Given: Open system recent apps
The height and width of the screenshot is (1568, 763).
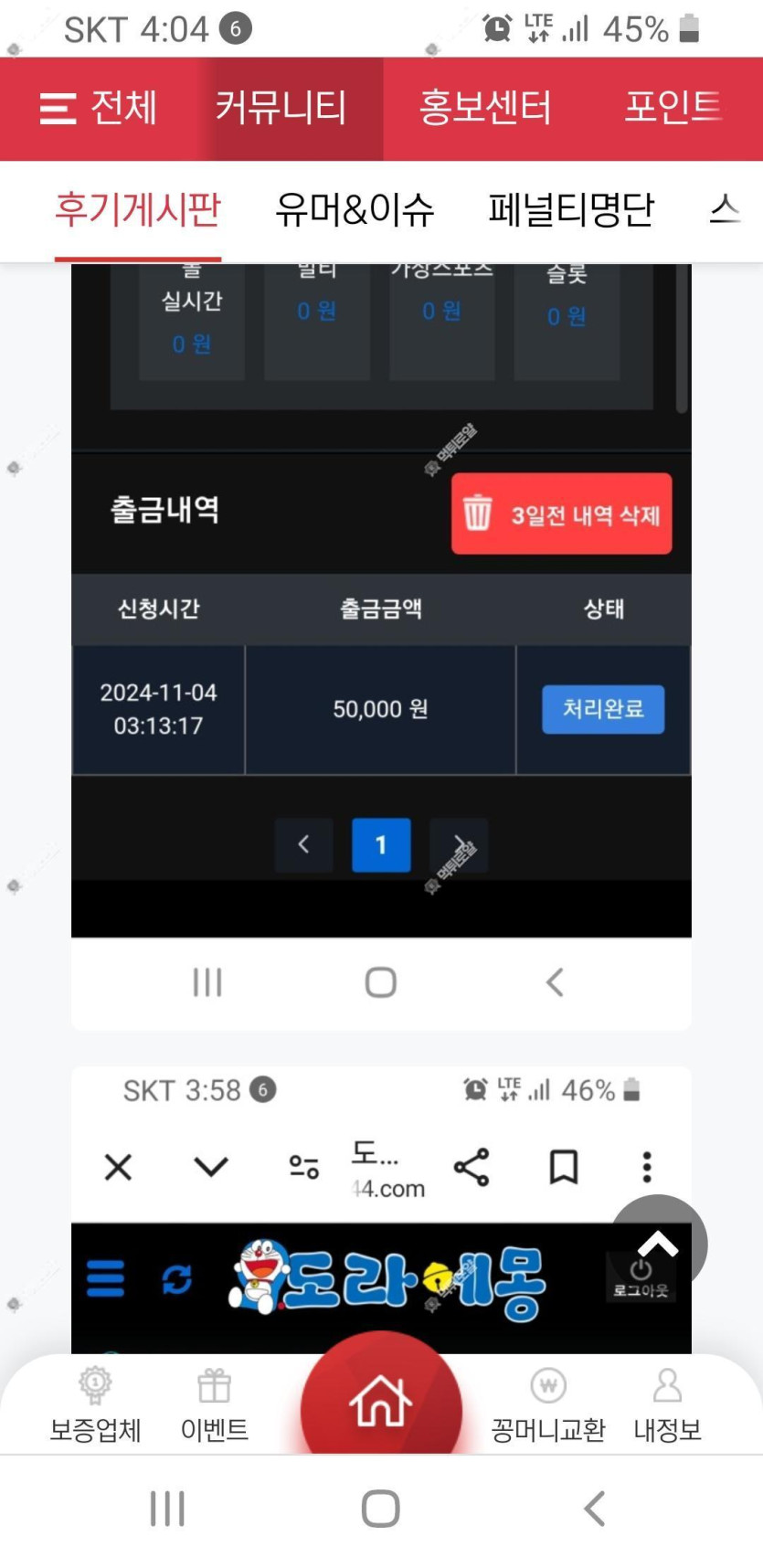Looking at the screenshot, I should coord(167,1509).
